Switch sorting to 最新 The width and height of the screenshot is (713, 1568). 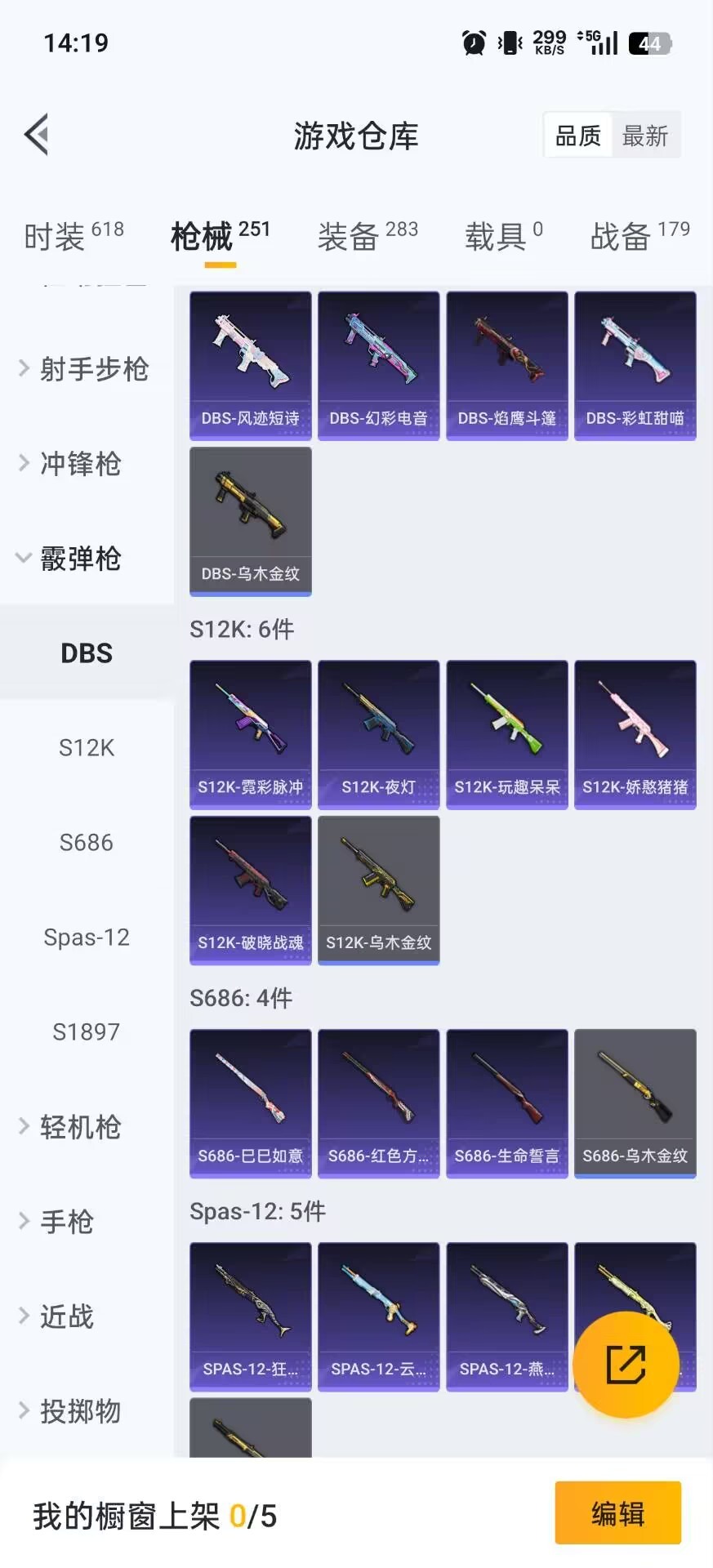(x=646, y=135)
